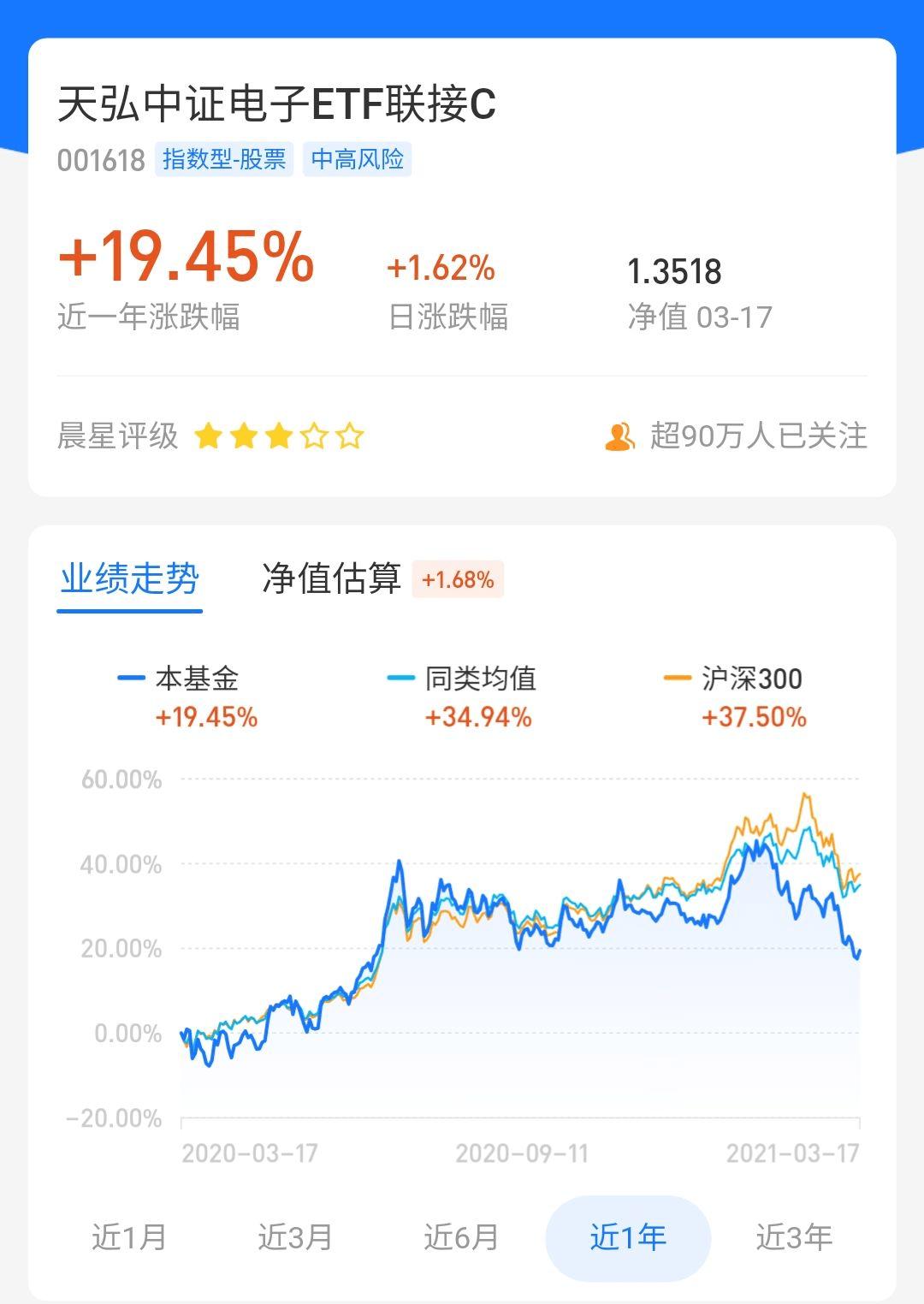Open the 业绩走势 tab

click(131, 578)
